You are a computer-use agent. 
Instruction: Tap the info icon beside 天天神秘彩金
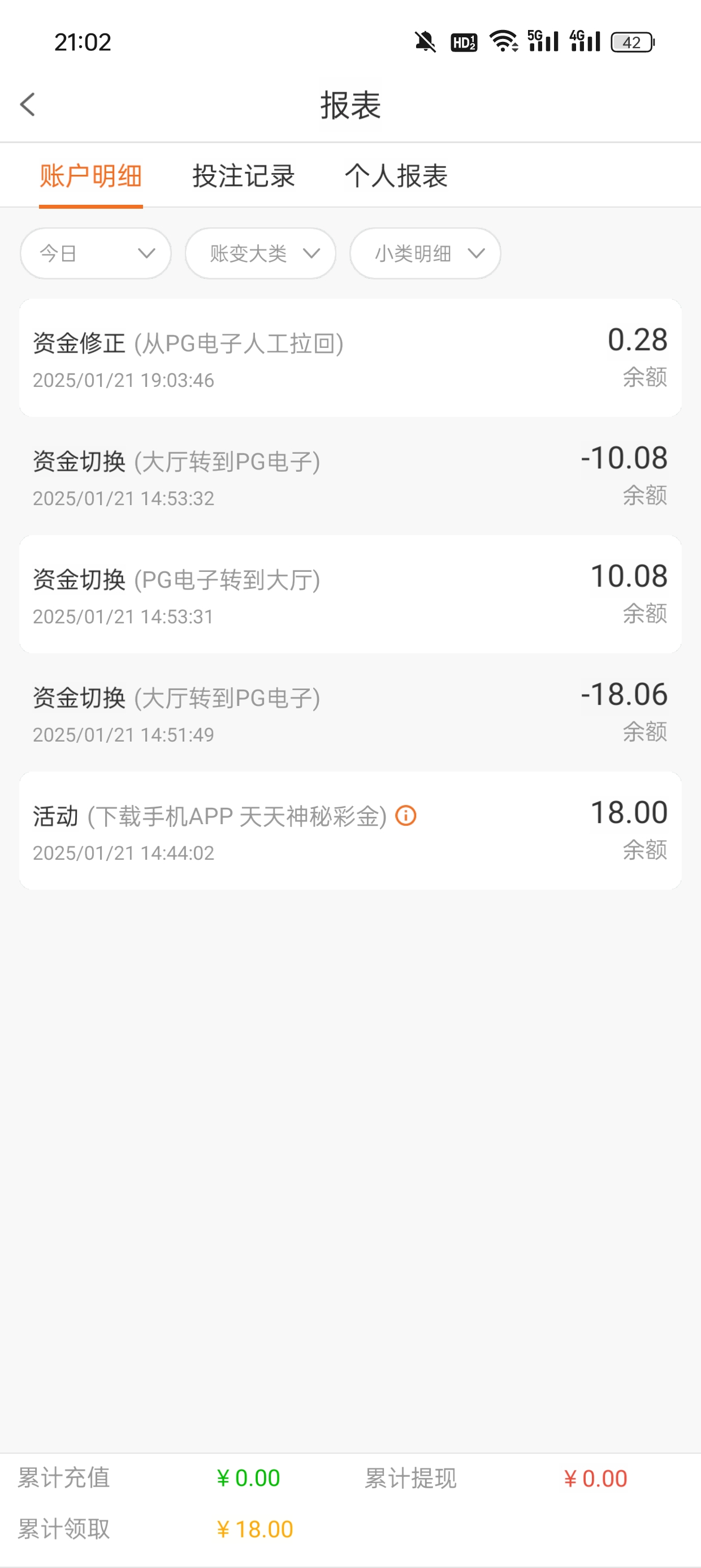(406, 815)
